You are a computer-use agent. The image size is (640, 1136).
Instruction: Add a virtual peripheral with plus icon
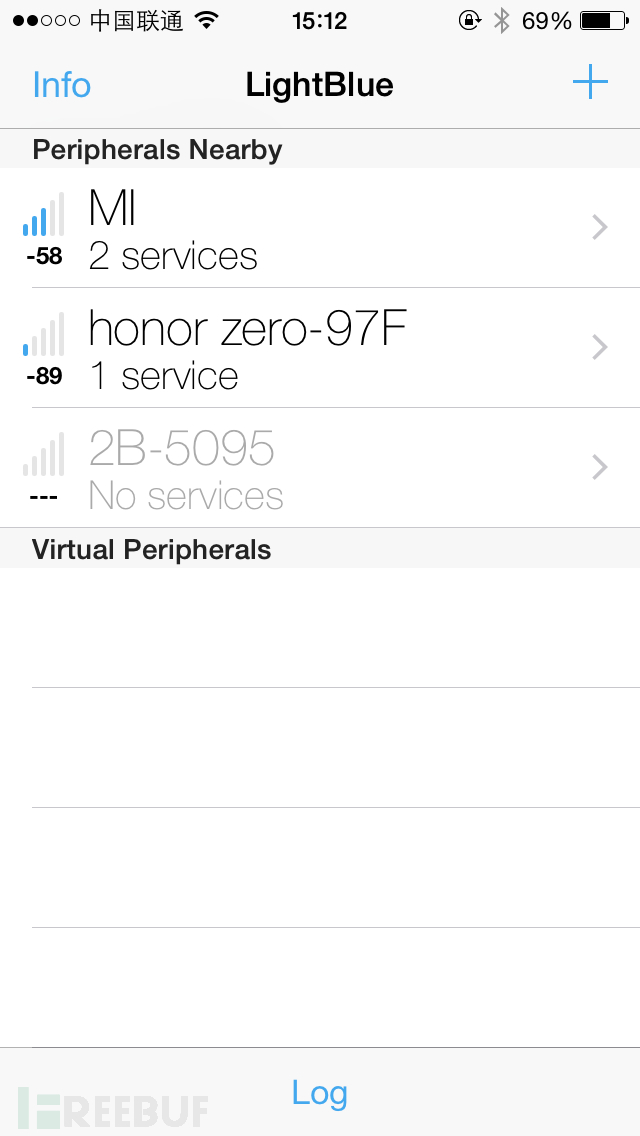coord(590,82)
